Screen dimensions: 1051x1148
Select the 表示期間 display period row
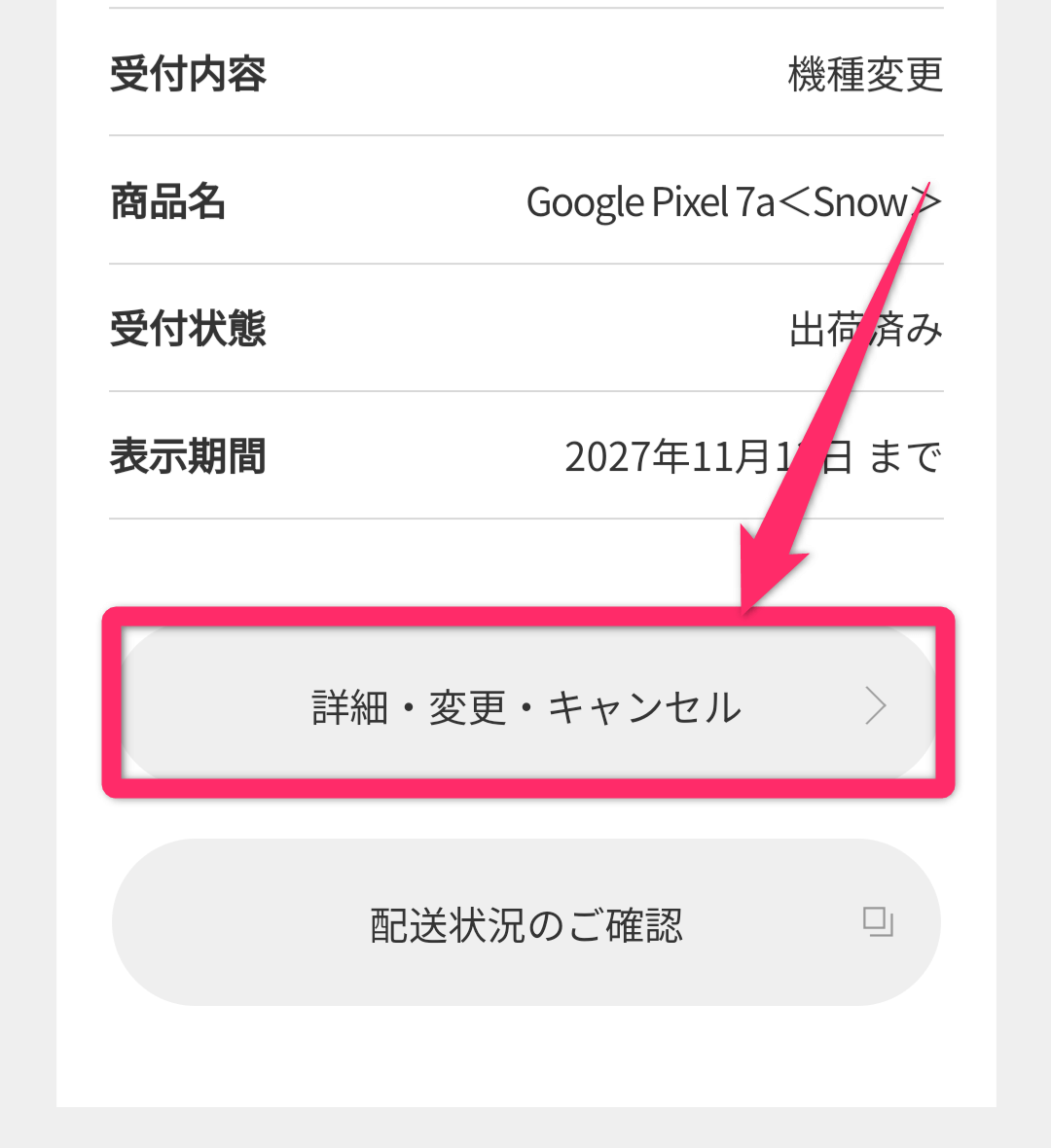(x=185, y=457)
